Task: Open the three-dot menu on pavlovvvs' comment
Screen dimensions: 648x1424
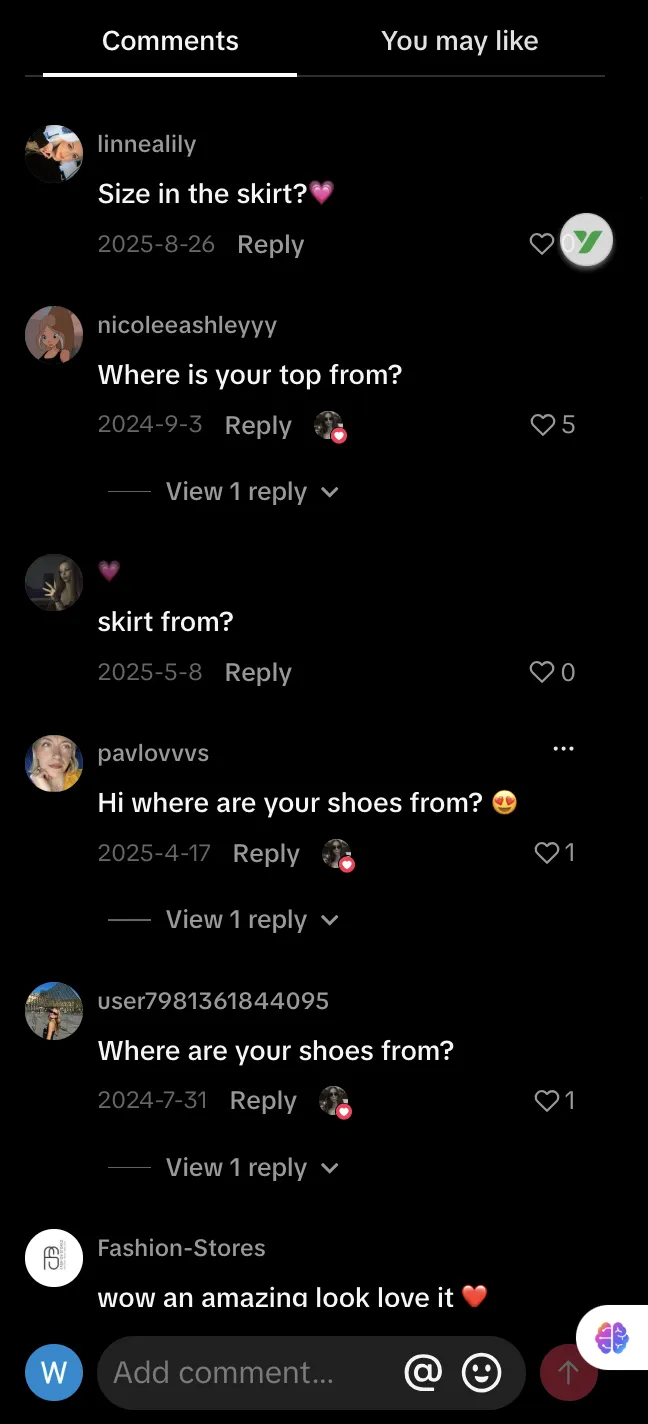Action: [x=563, y=749]
